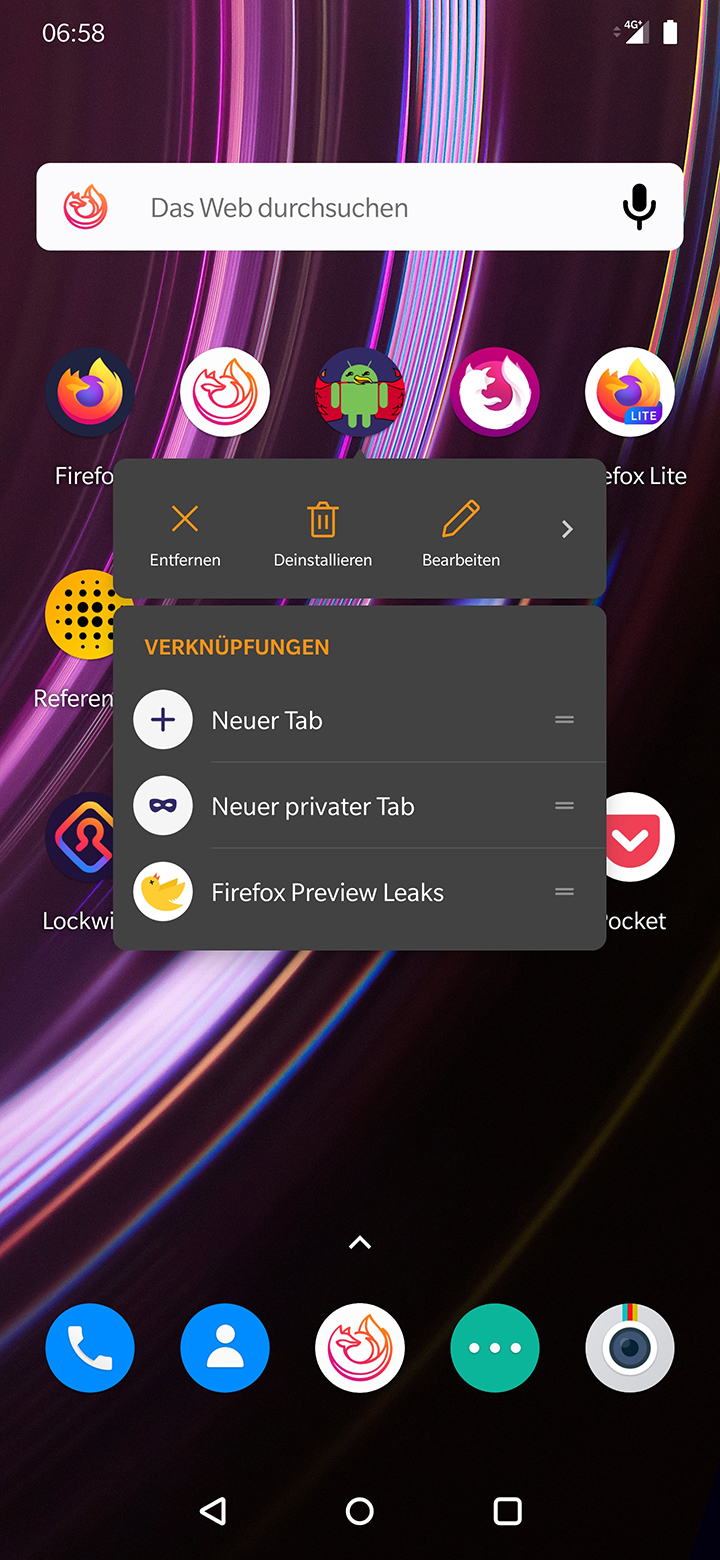Show more popup actions via right chevron
The width and height of the screenshot is (720, 1560).
567,529
